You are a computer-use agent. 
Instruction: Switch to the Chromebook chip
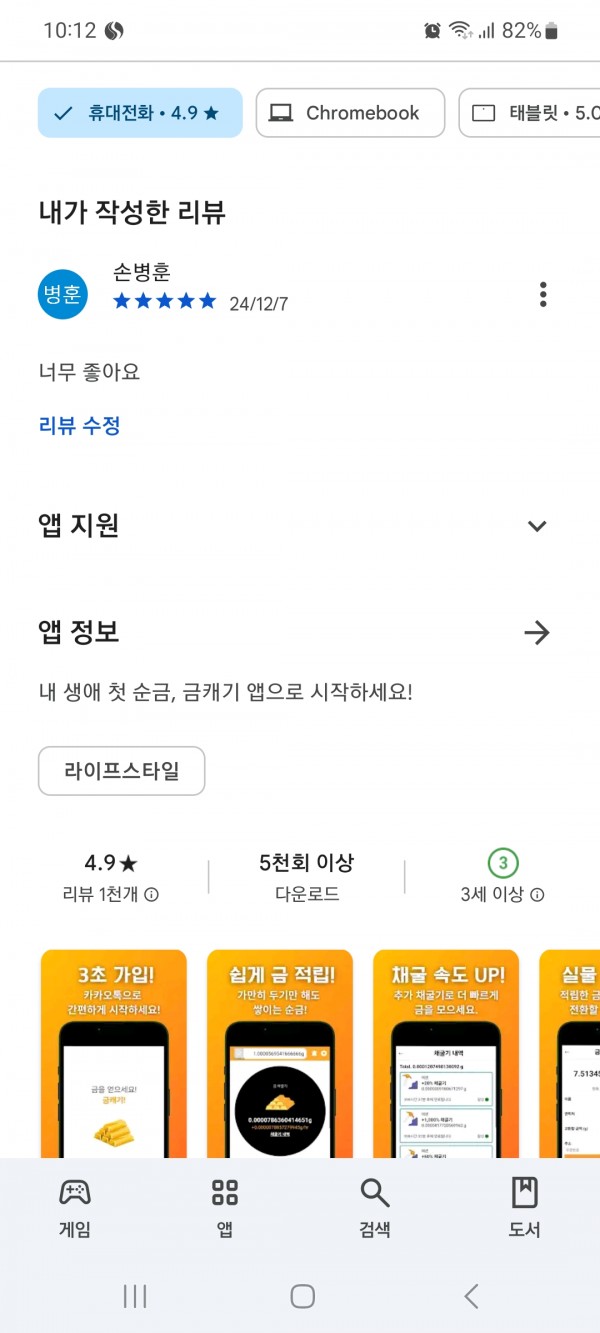click(350, 113)
